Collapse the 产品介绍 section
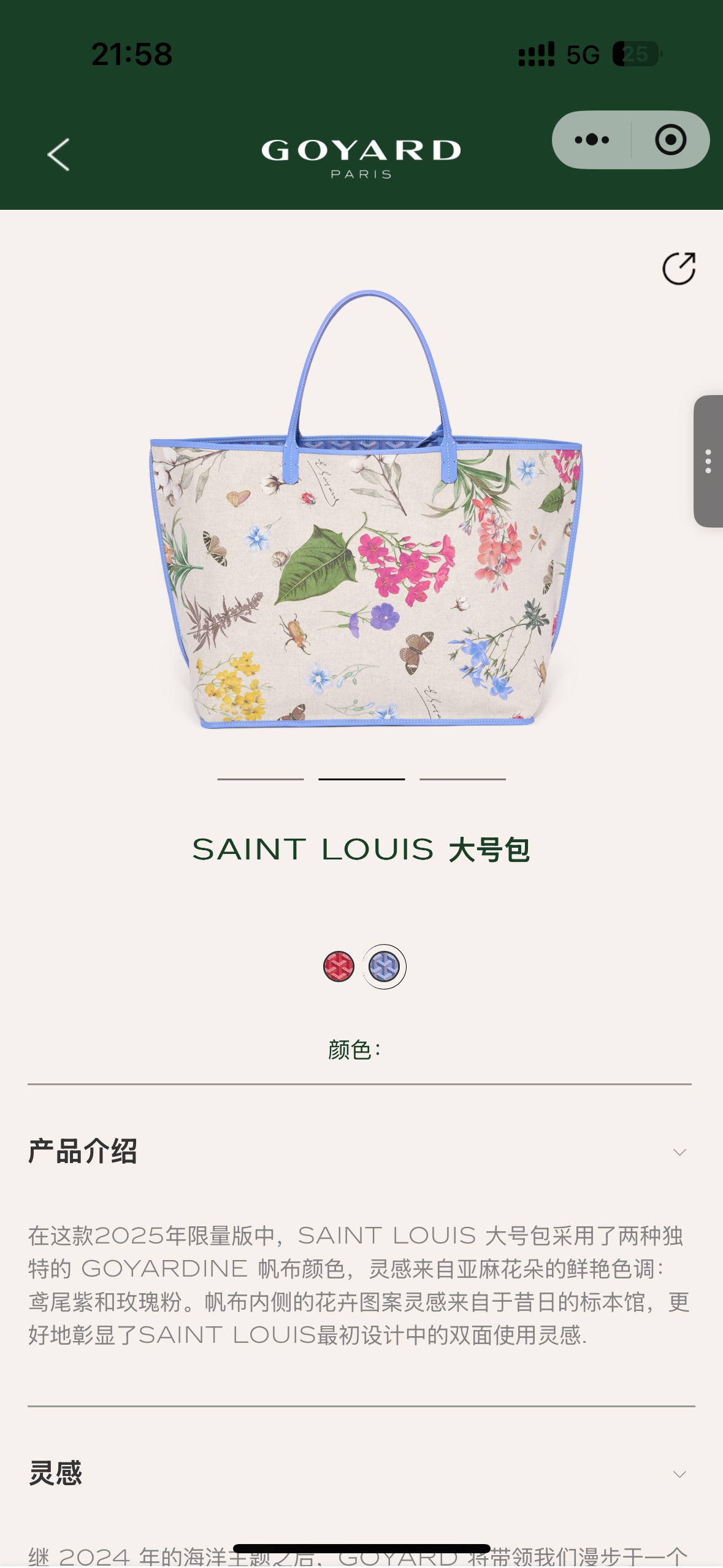723x1568 pixels. coord(679,1152)
